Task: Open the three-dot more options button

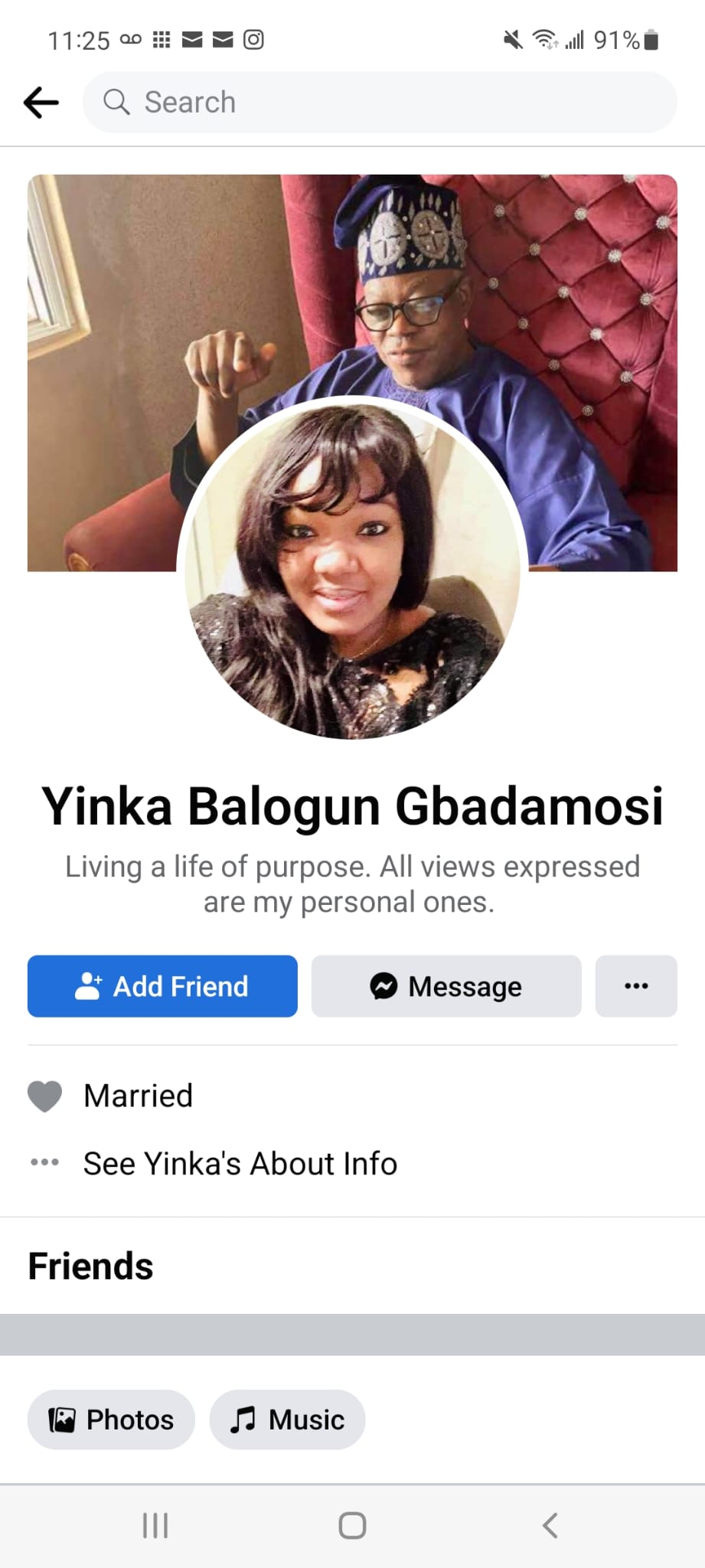Action: click(x=635, y=986)
